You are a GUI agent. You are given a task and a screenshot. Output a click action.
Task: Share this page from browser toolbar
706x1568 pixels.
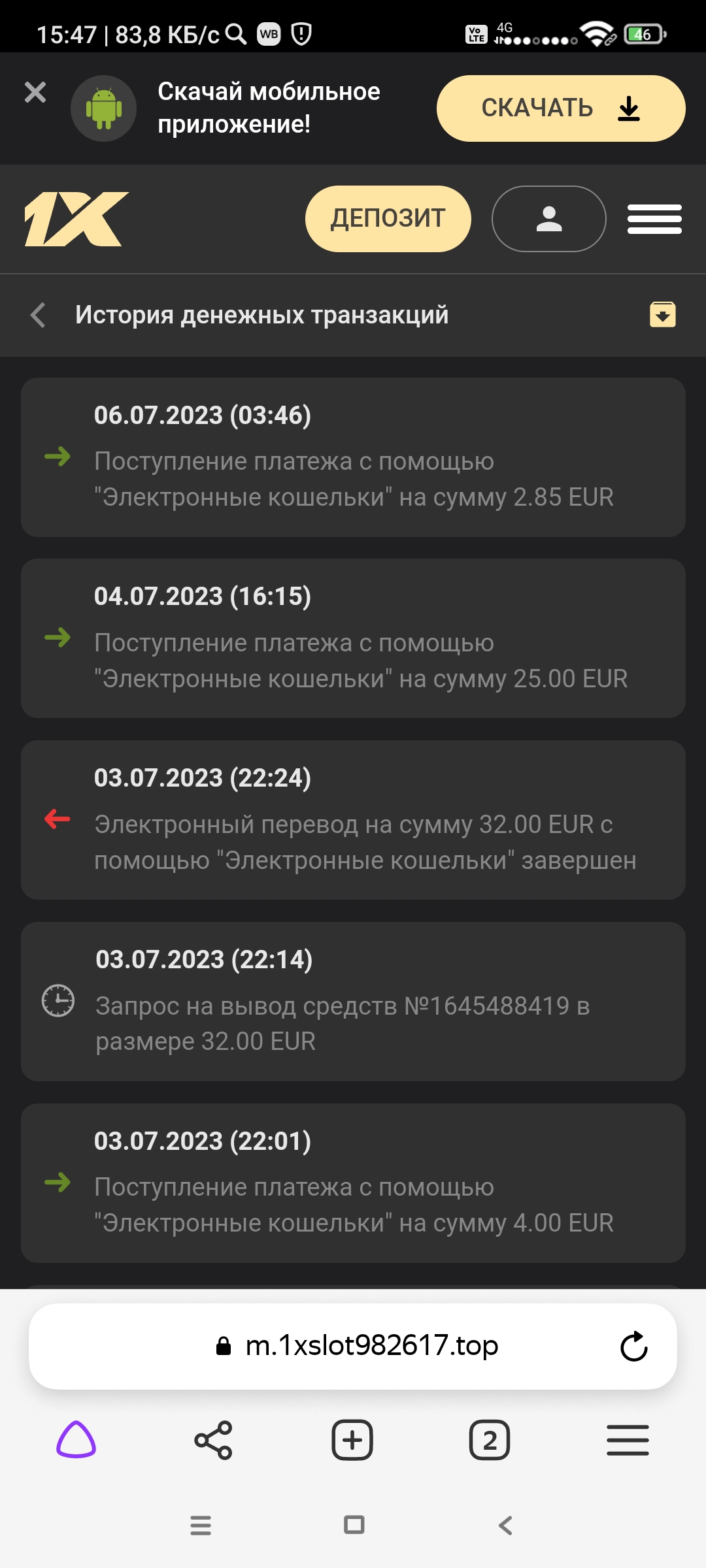[213, 1440]
